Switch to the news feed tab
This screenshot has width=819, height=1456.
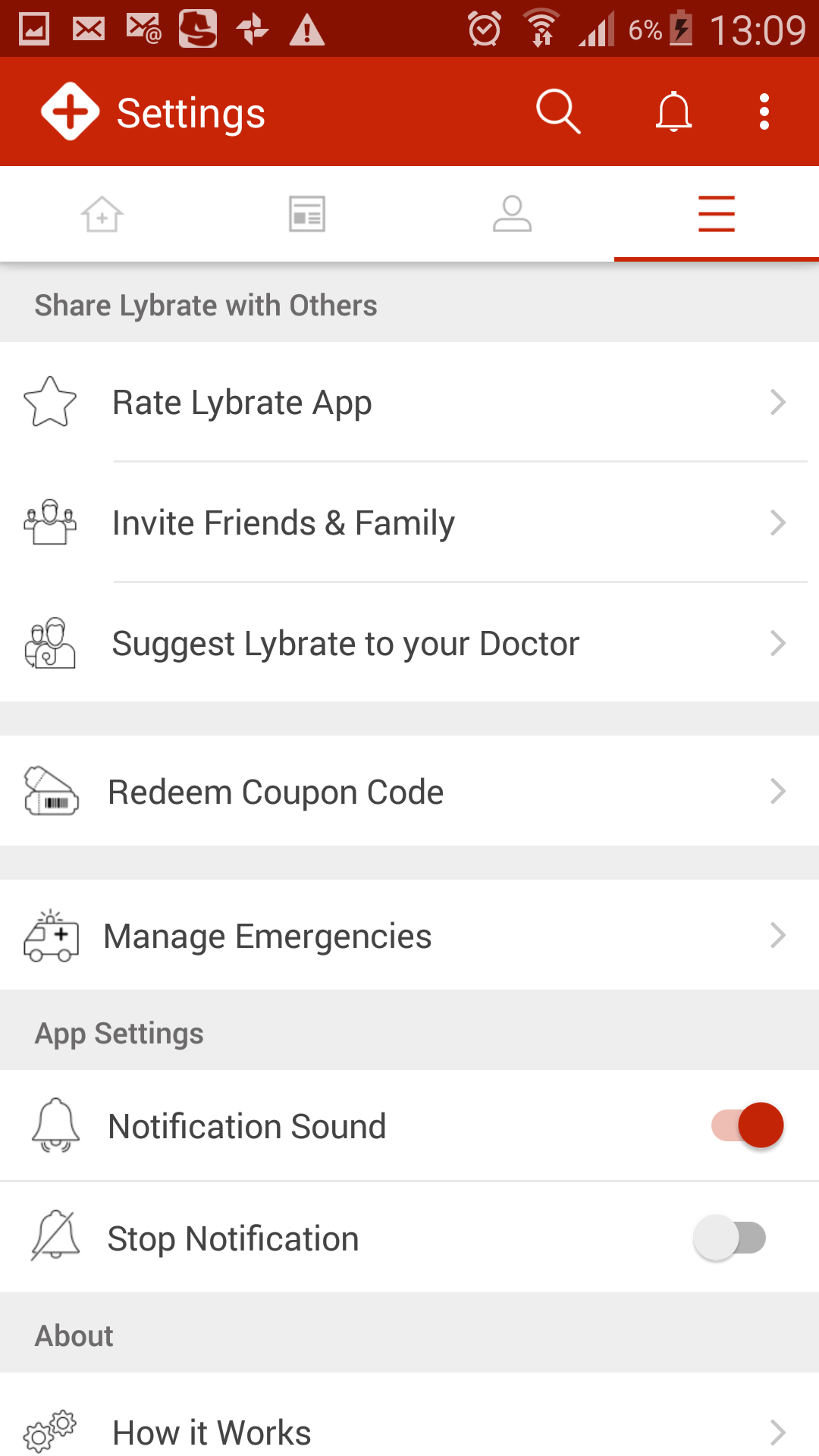pos(307,214)
